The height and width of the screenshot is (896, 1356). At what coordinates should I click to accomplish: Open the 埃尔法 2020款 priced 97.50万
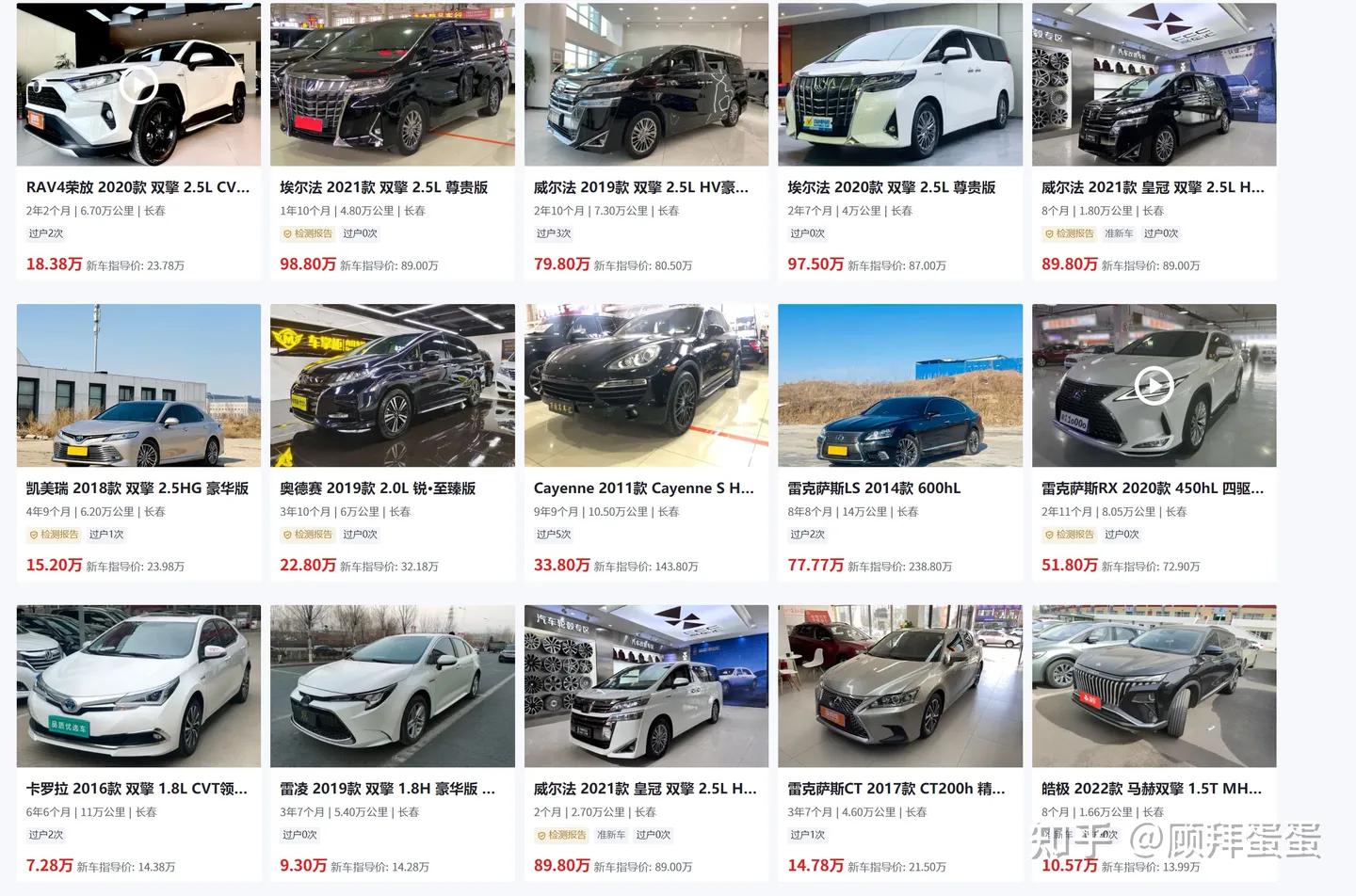[891, 187]
